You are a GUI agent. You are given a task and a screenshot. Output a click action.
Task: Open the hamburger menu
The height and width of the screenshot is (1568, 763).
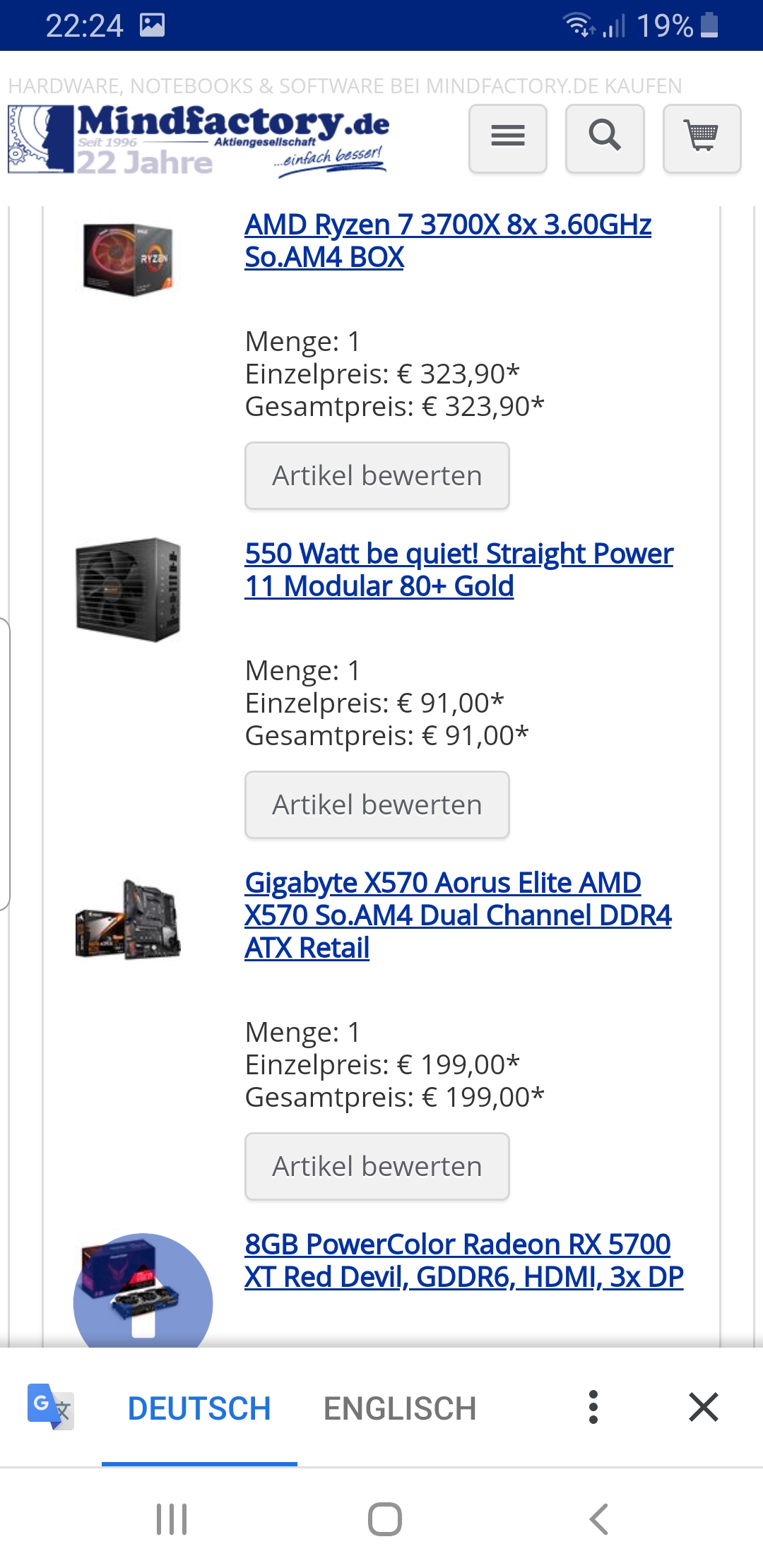point(508,138)
